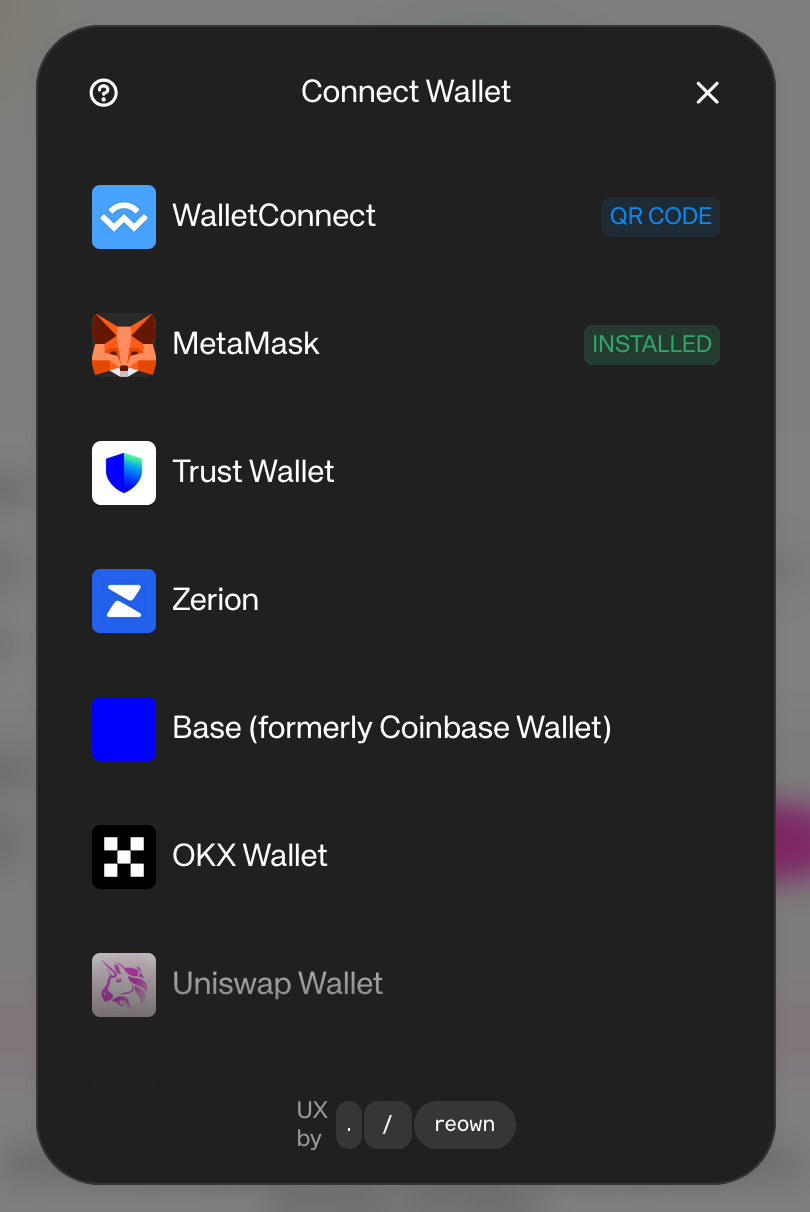This screenshot has height=1212, width=810.
Task: Connect using Trust Wallet
Action: 405,472
